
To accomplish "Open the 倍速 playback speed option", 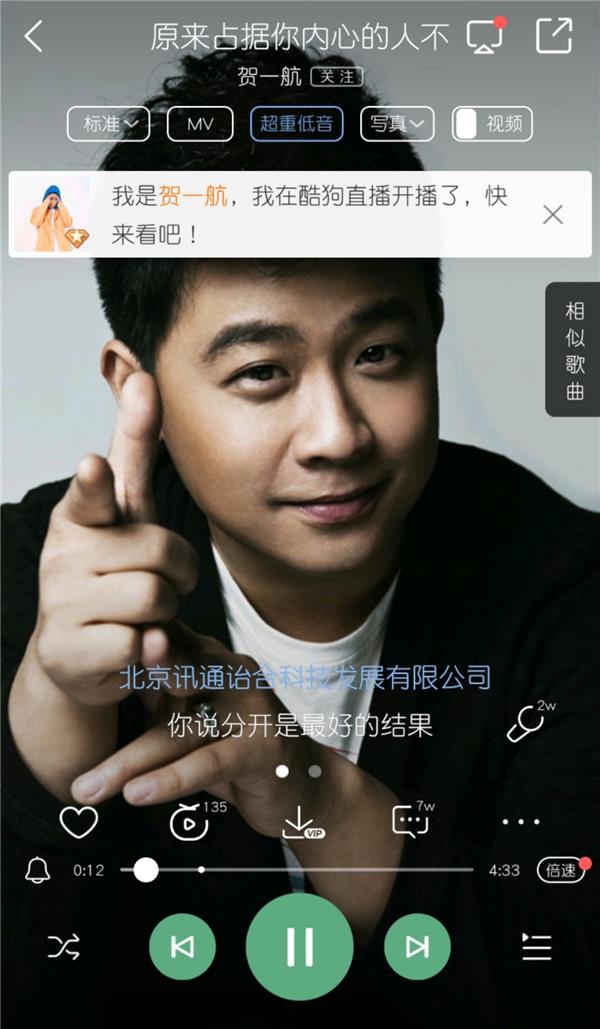I will point(560,870).
